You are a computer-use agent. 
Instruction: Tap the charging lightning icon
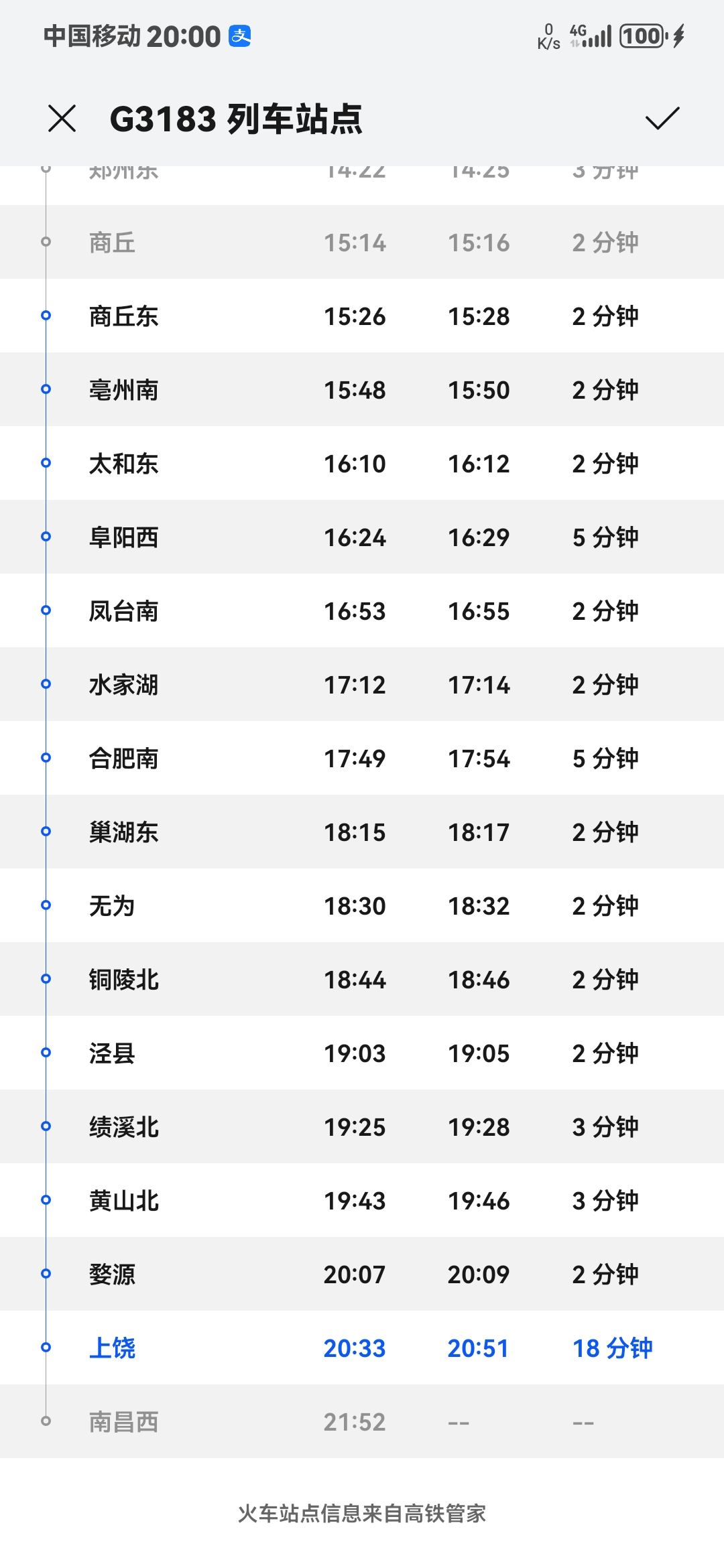pos(680,37)
